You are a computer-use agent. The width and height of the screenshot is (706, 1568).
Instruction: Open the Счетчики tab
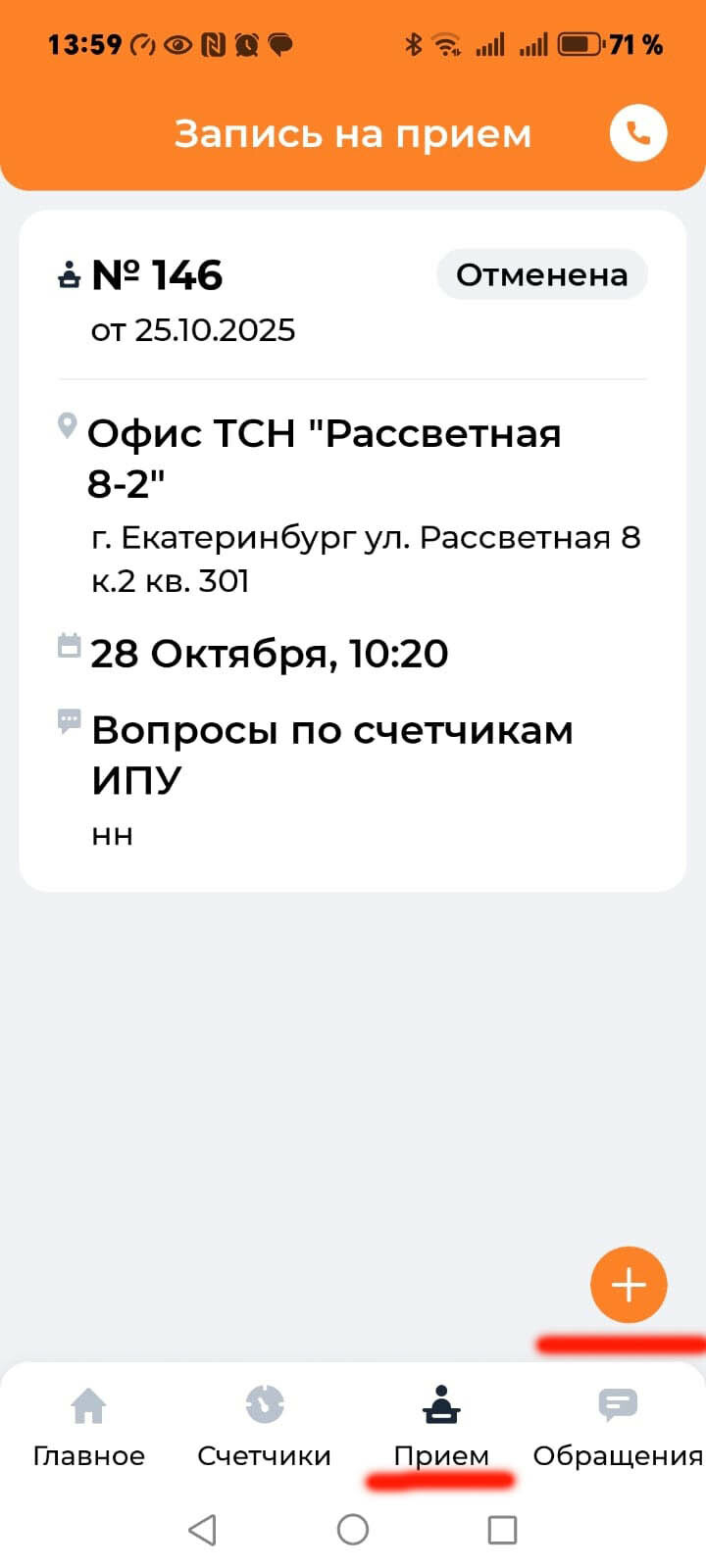click(265, 1427)
